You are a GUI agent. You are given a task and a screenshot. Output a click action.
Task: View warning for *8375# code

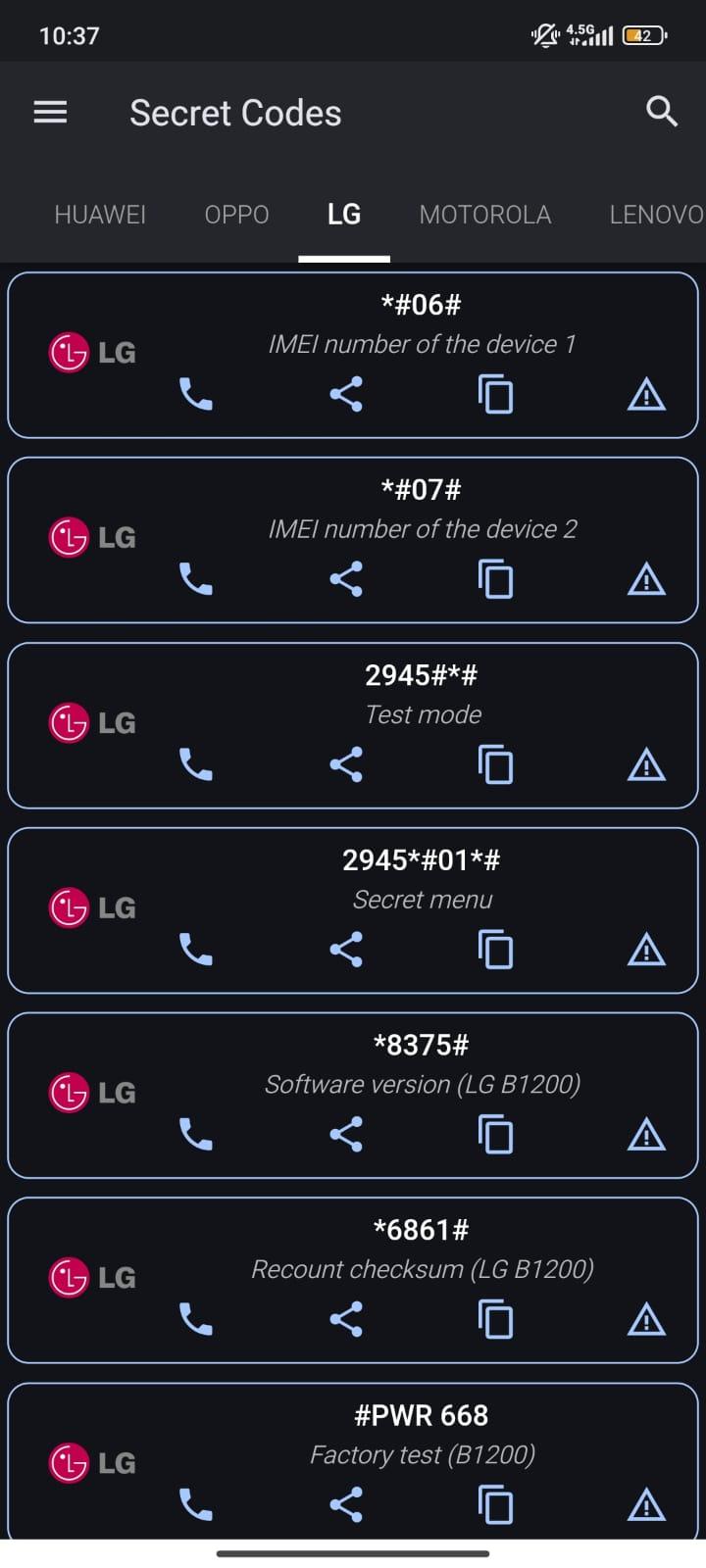point(646,1135)
